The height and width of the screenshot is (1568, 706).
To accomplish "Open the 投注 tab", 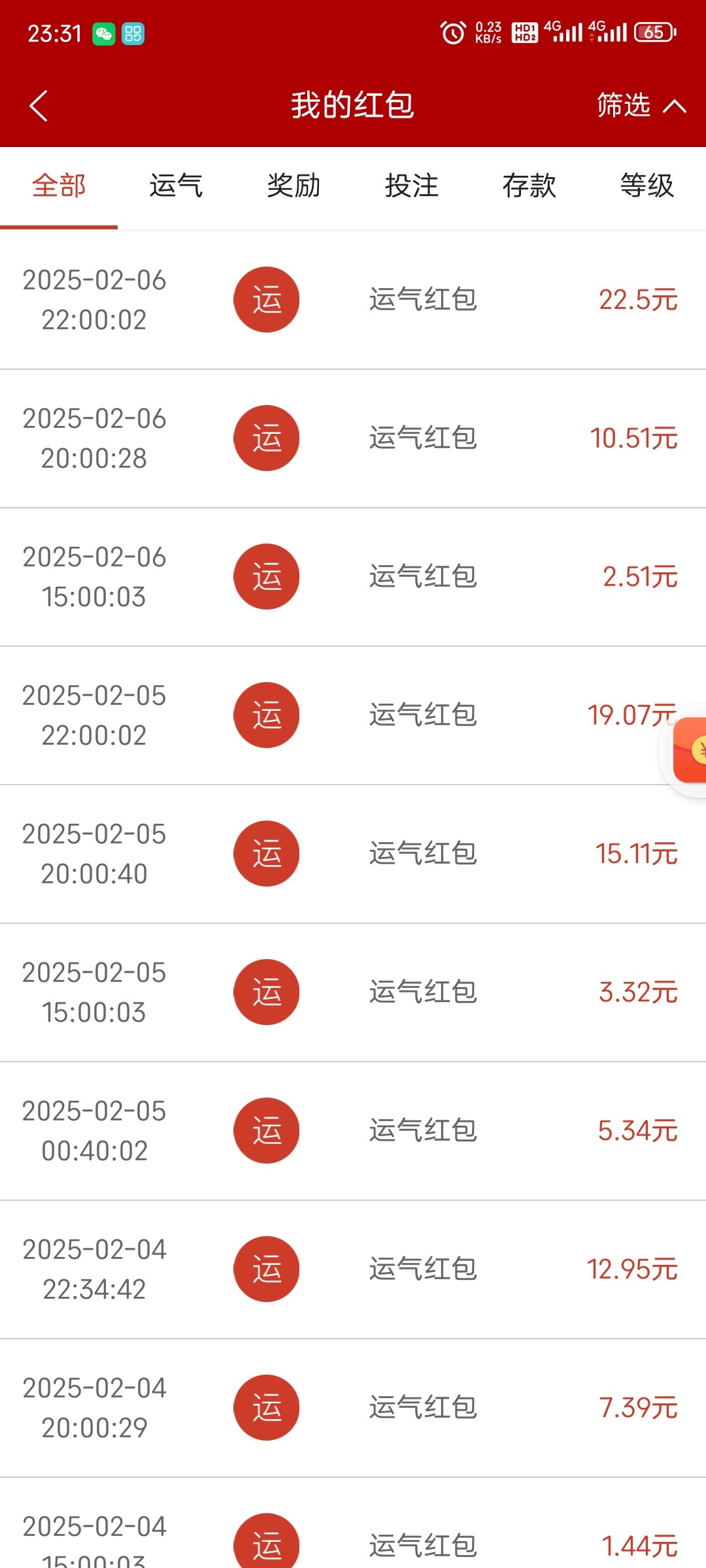I will point(411,186).
